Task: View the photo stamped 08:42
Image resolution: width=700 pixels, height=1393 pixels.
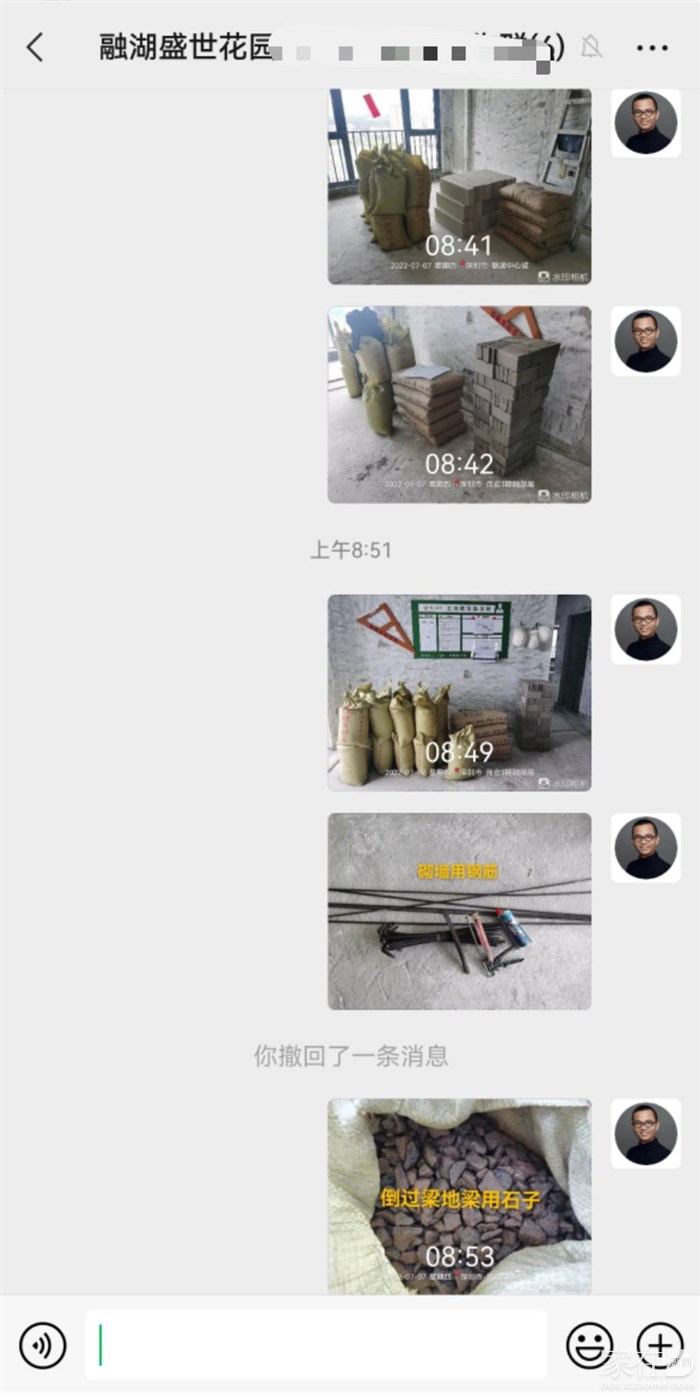Action: 459,404
